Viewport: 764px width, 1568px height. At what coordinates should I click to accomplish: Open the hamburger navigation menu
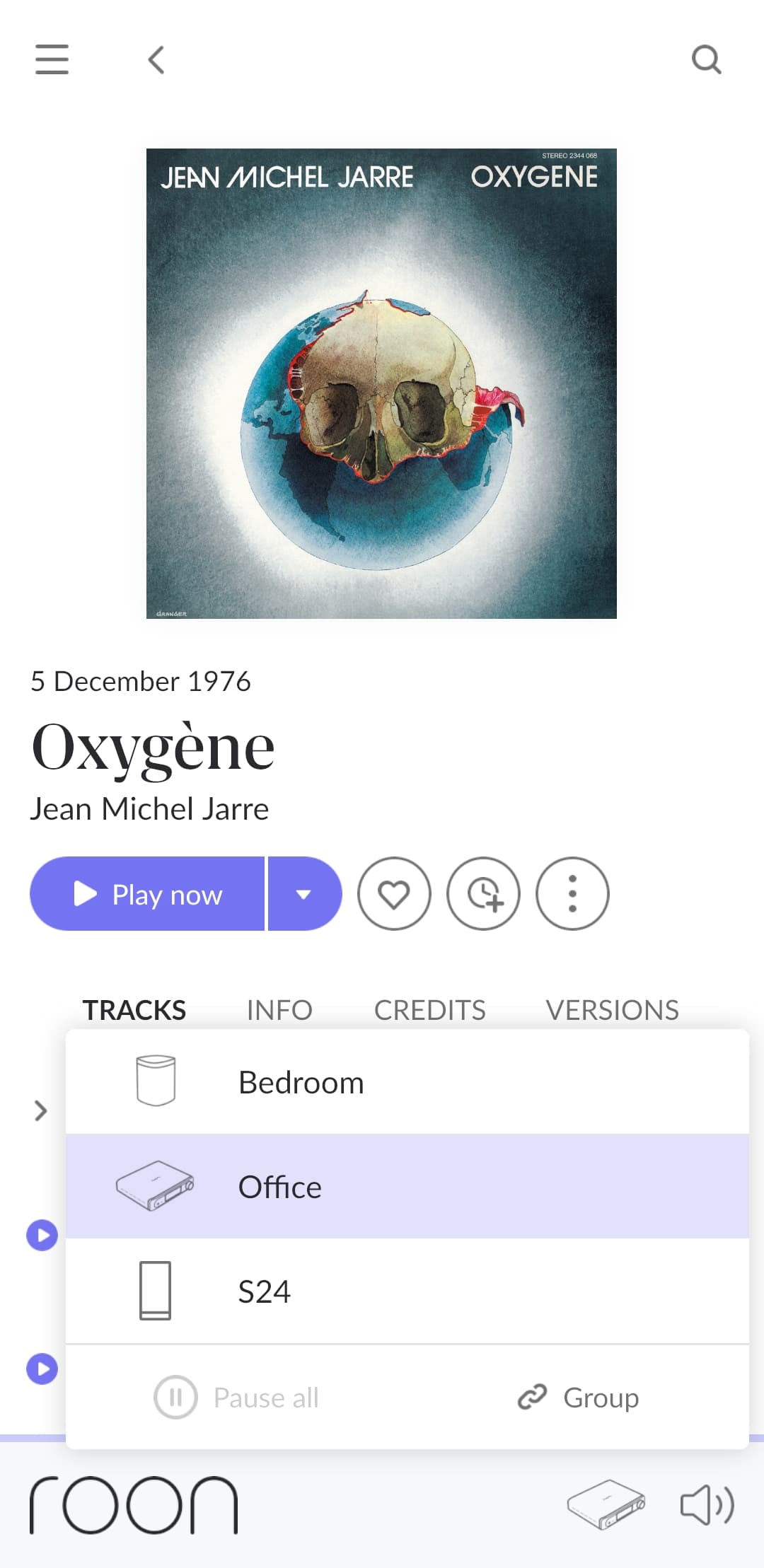pos(52,59)
